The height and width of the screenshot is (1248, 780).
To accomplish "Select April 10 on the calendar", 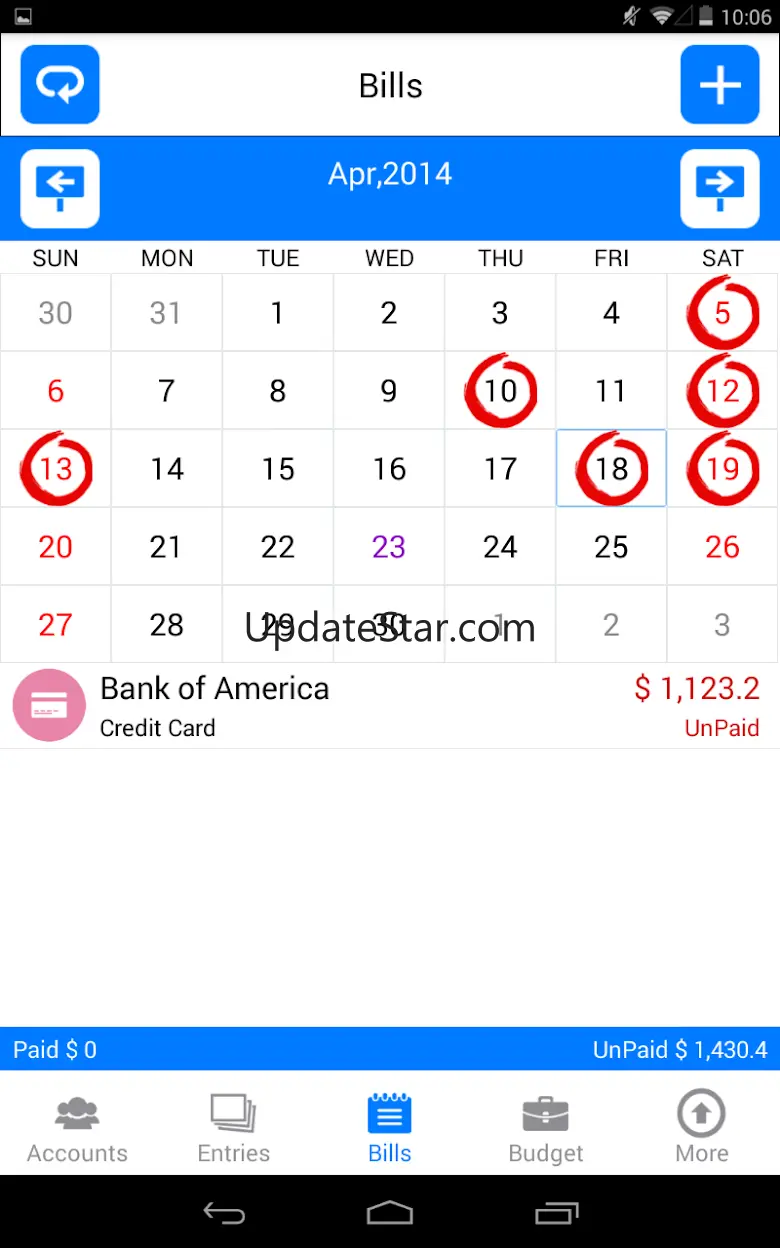I will click(x=500, y=390).
